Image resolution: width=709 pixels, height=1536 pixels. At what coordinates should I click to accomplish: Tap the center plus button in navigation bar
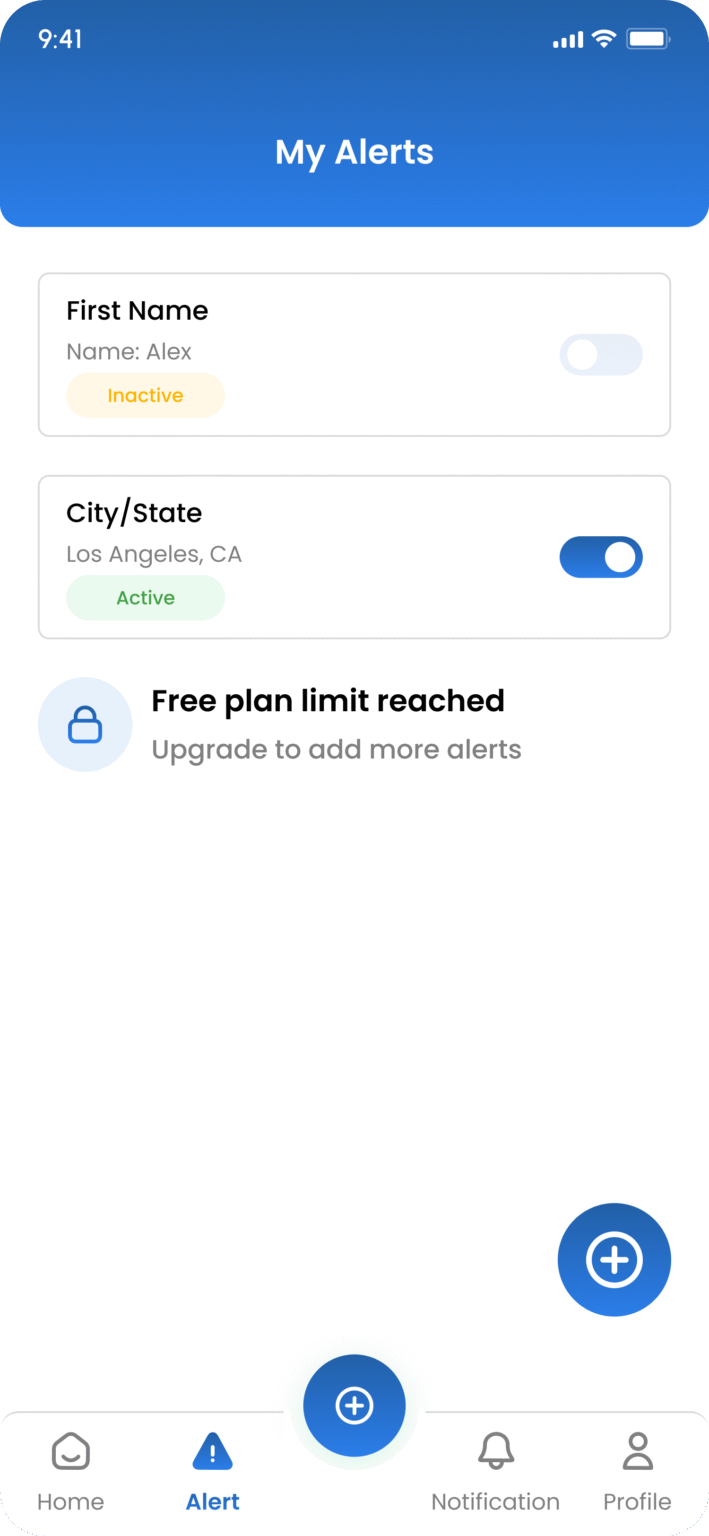354,1405
